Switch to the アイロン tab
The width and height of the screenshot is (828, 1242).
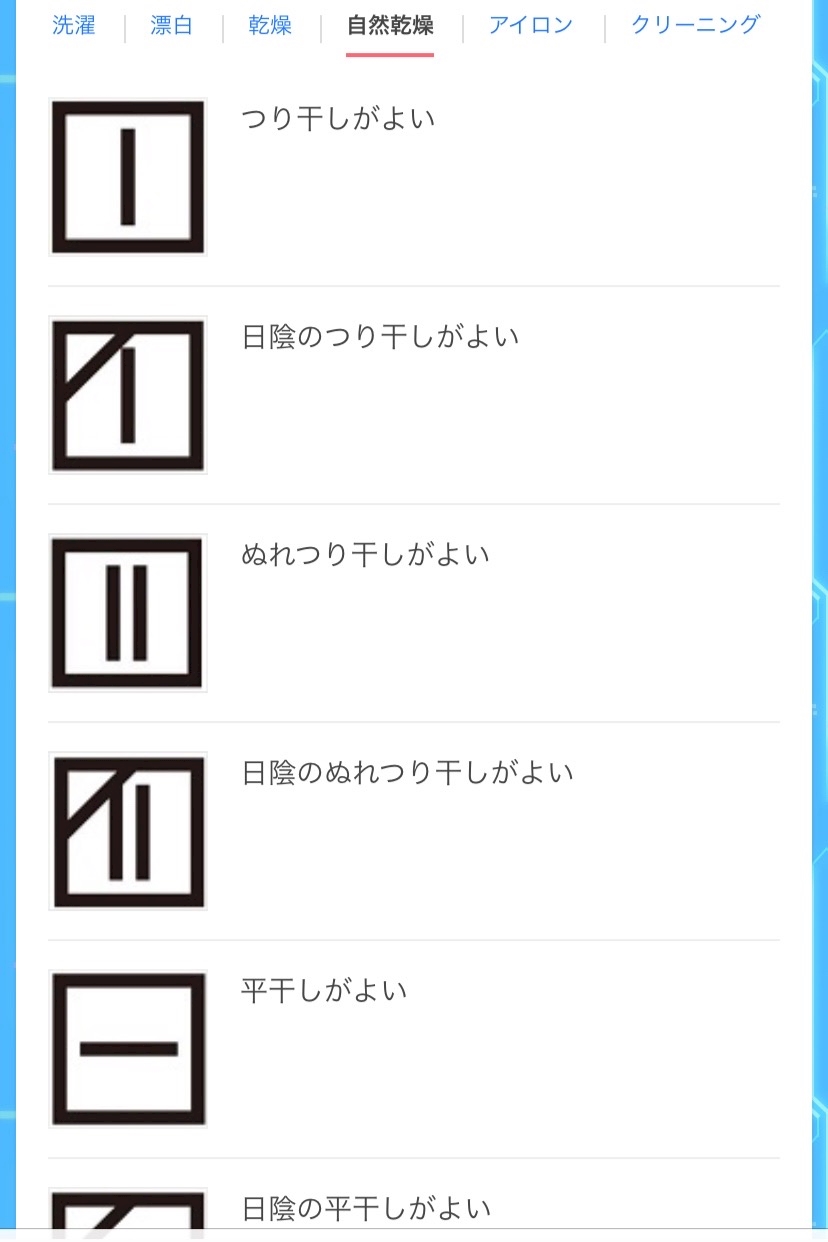[x=531, y=25]
